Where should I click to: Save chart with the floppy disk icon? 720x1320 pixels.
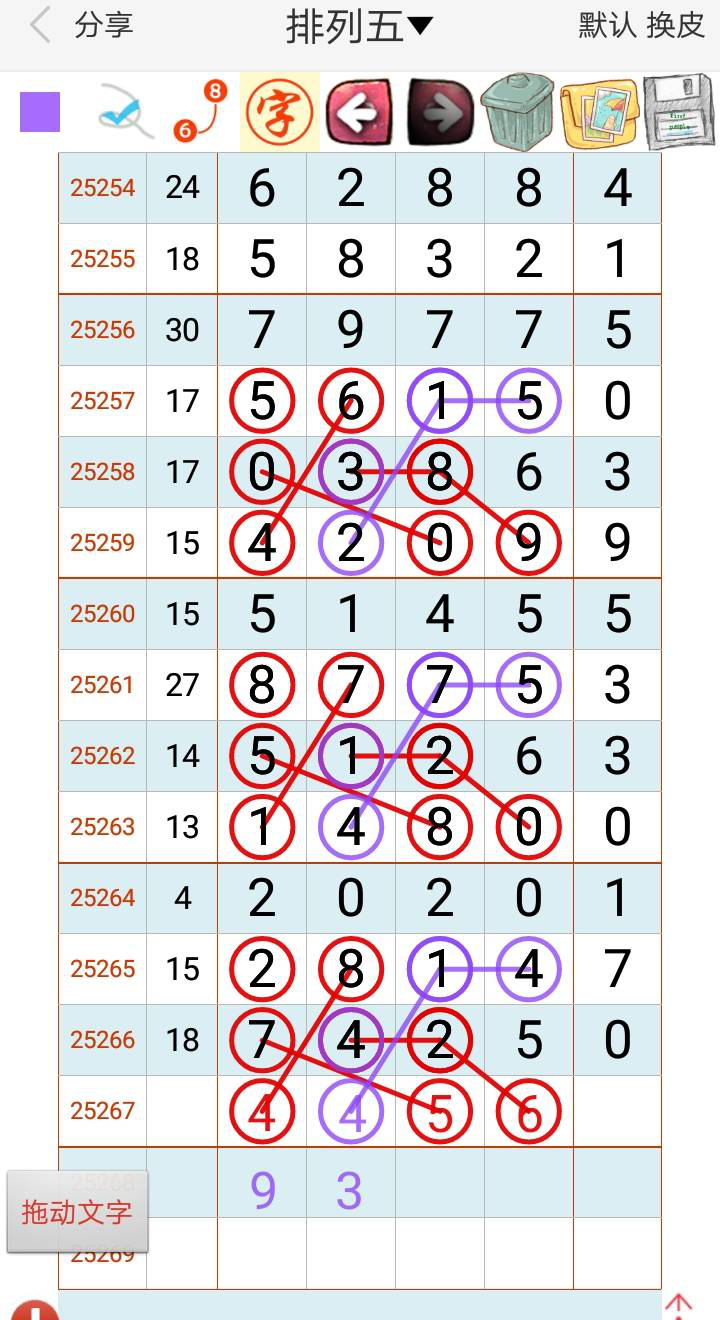tap(678, 113)
